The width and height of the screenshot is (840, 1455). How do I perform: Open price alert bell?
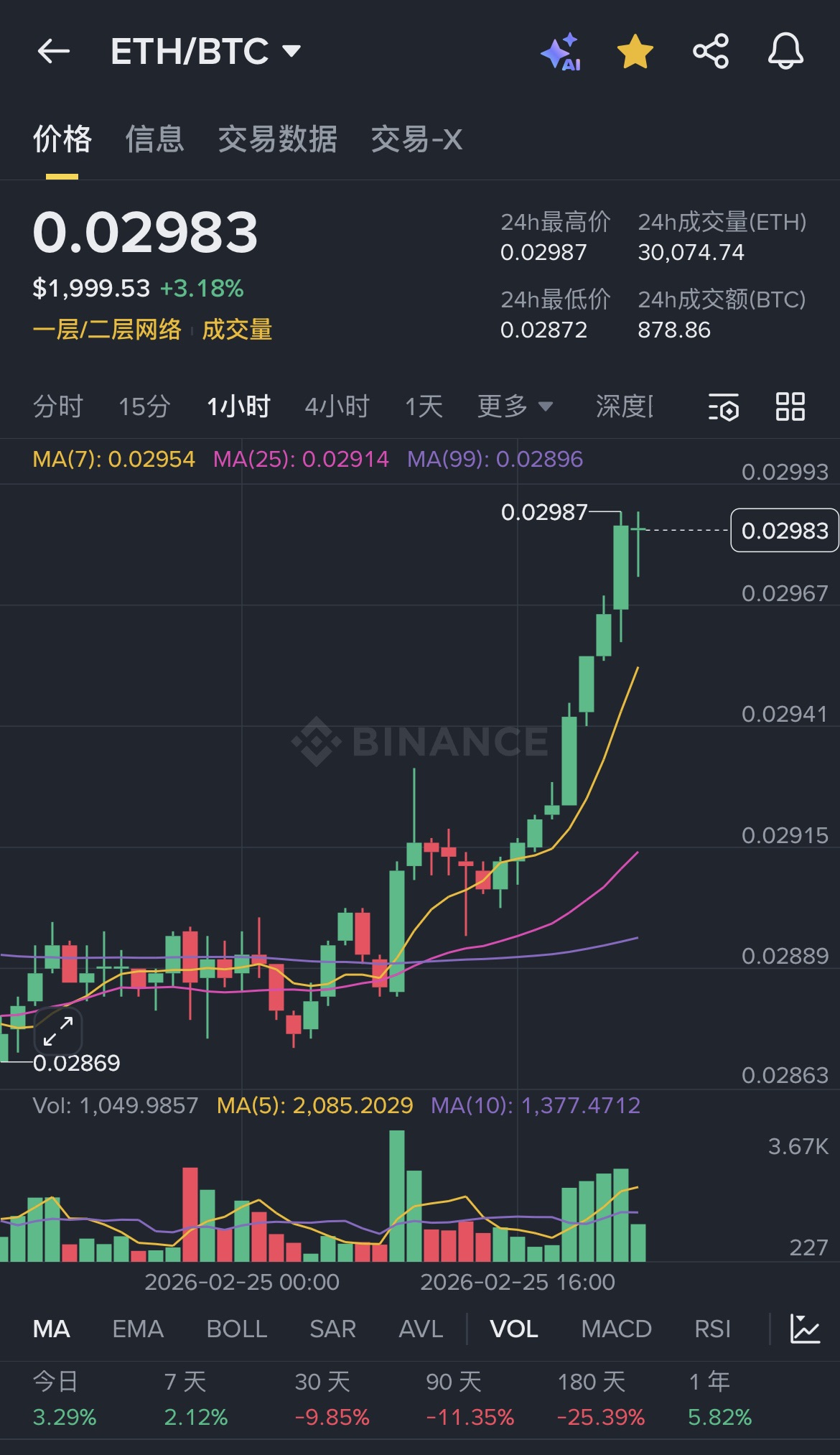click(x=785, y=51)
